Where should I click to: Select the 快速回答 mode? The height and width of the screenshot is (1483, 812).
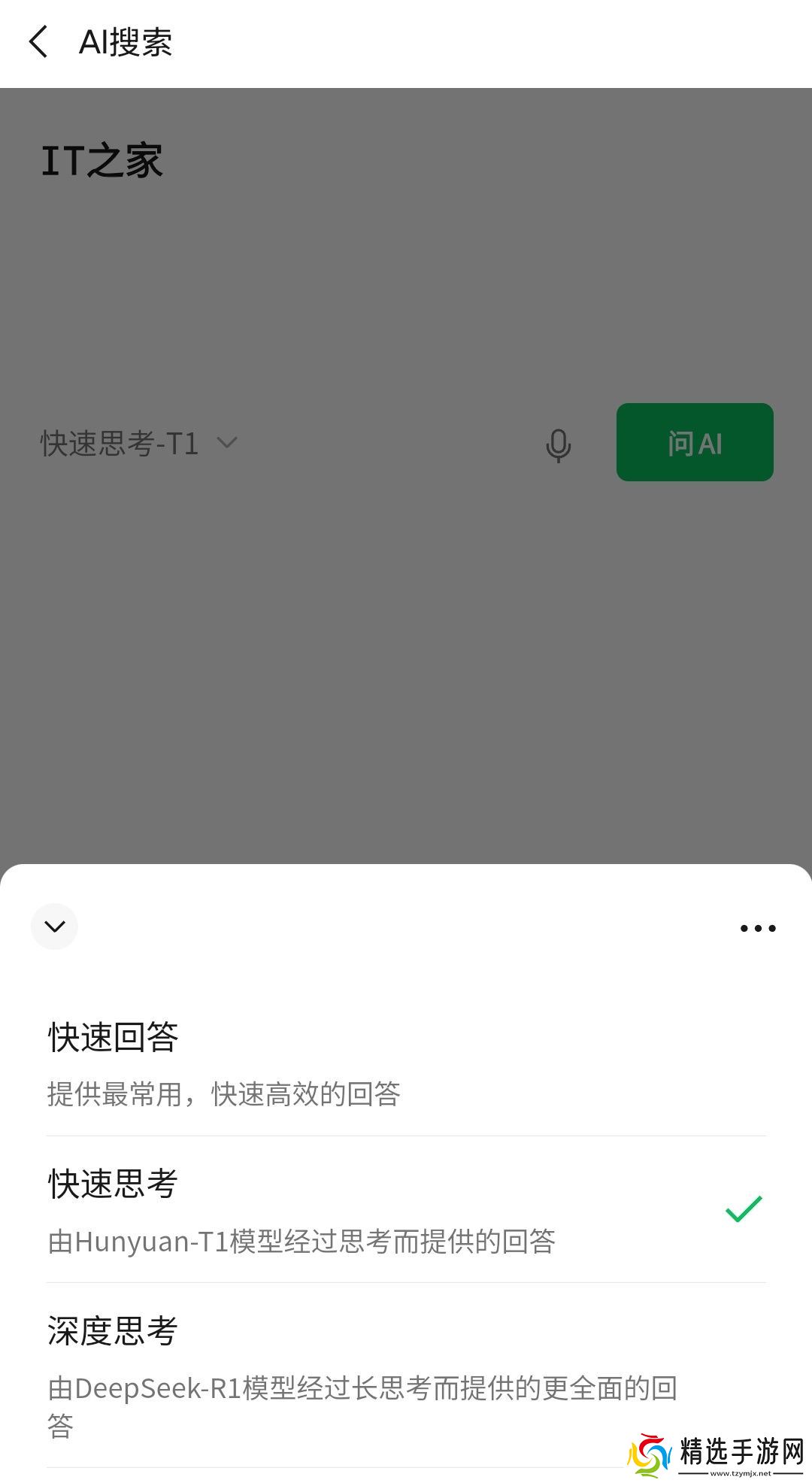(x=406, y=1062)
